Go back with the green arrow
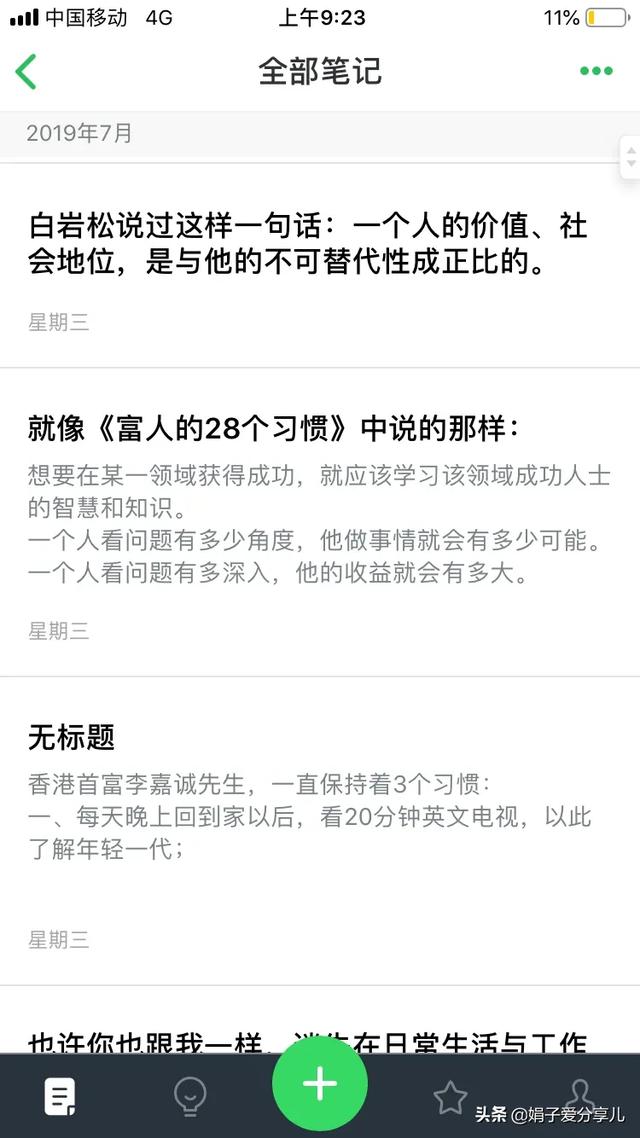Screen dimensions: 640x1138 25,71
